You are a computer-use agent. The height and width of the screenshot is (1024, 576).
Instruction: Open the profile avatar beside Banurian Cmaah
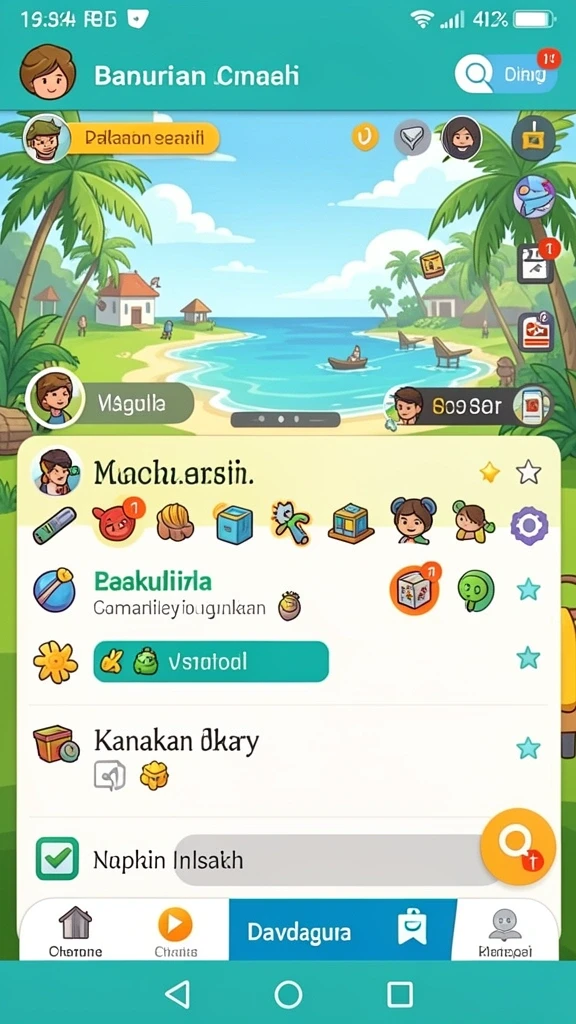click(x=47, y=72)
